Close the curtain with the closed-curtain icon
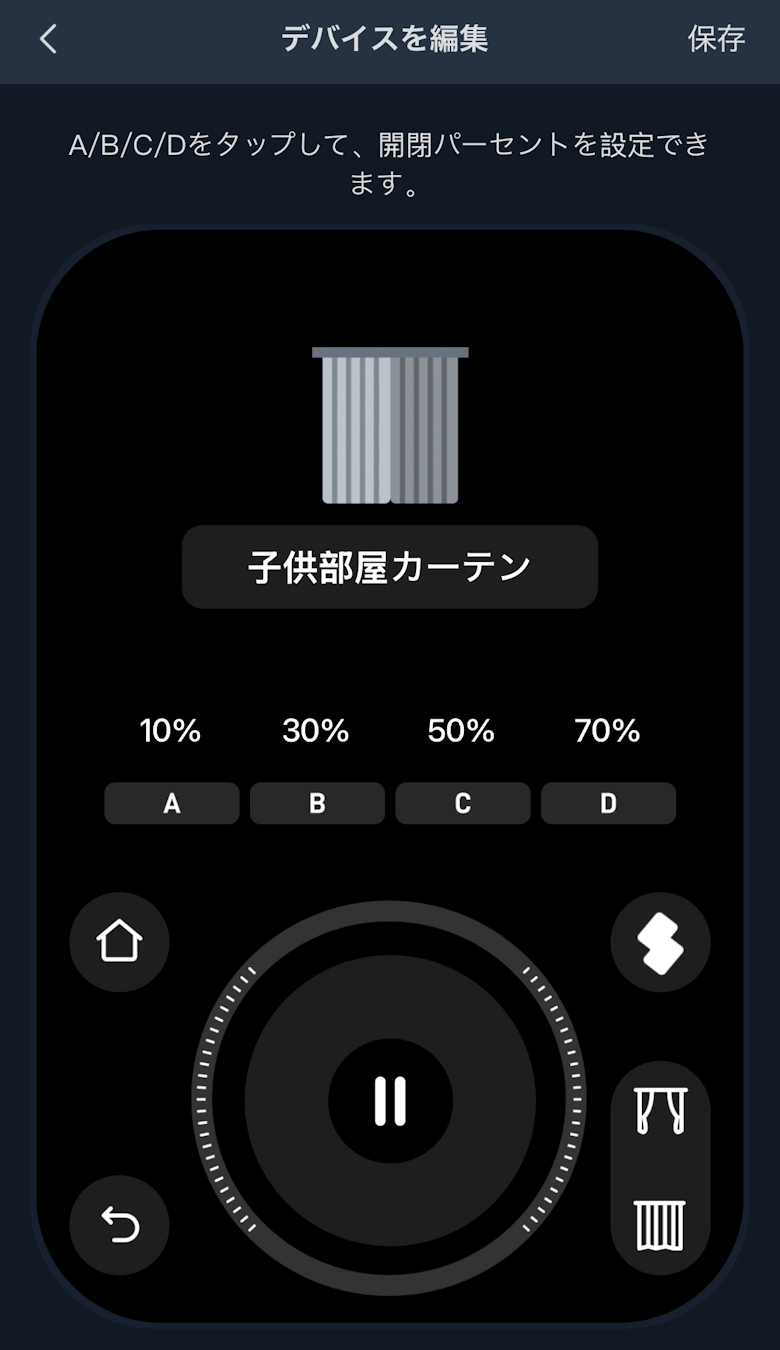Image resolution: width=780 pixels, height=1350 pixels. coord(660,1225)
